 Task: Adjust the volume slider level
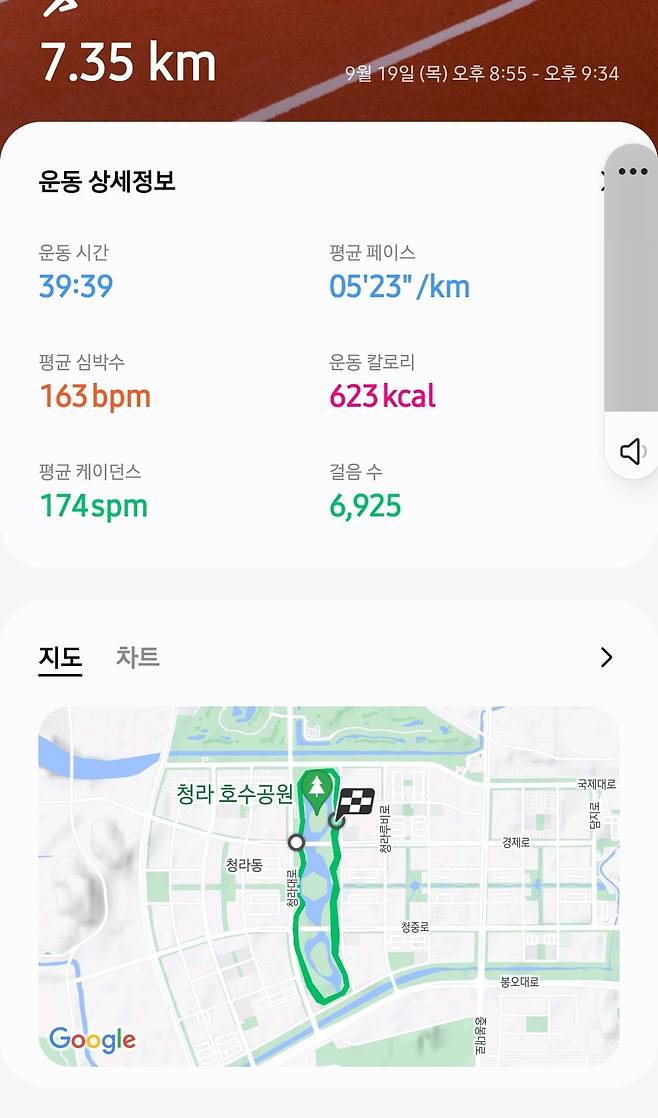[x=632, y=300]
